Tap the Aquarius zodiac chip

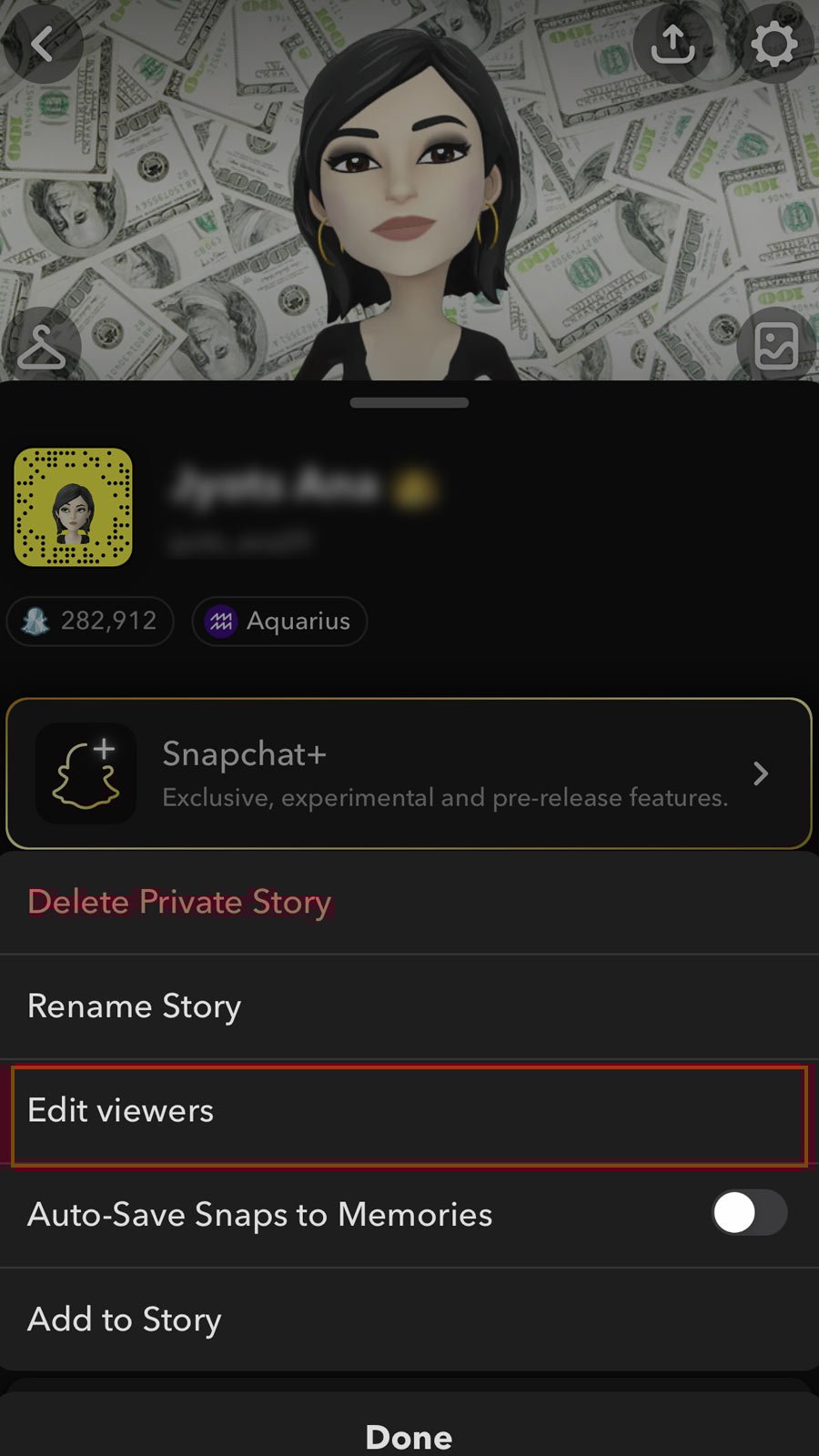point(279,622)
